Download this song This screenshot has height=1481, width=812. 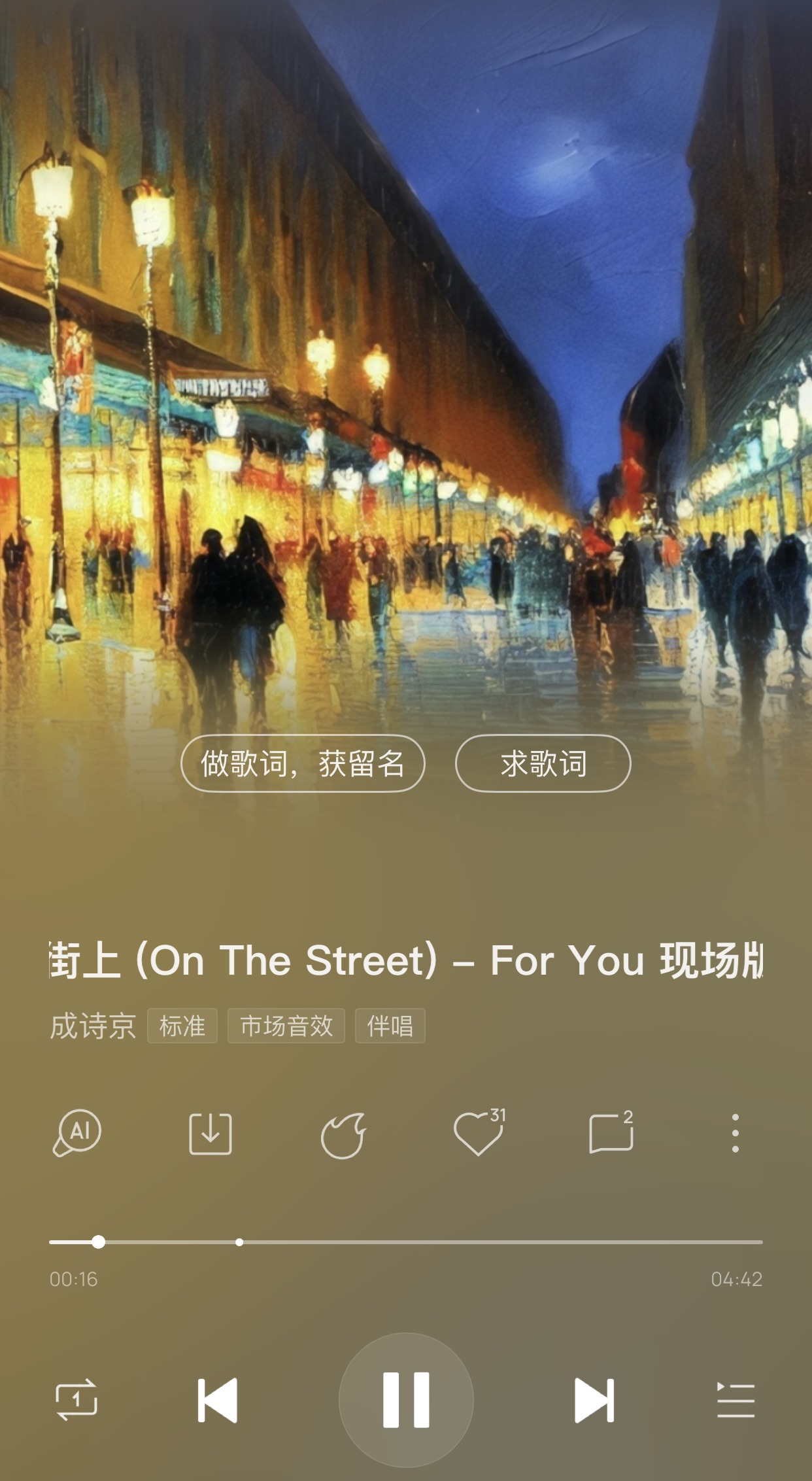click(x=211, y=1133)
